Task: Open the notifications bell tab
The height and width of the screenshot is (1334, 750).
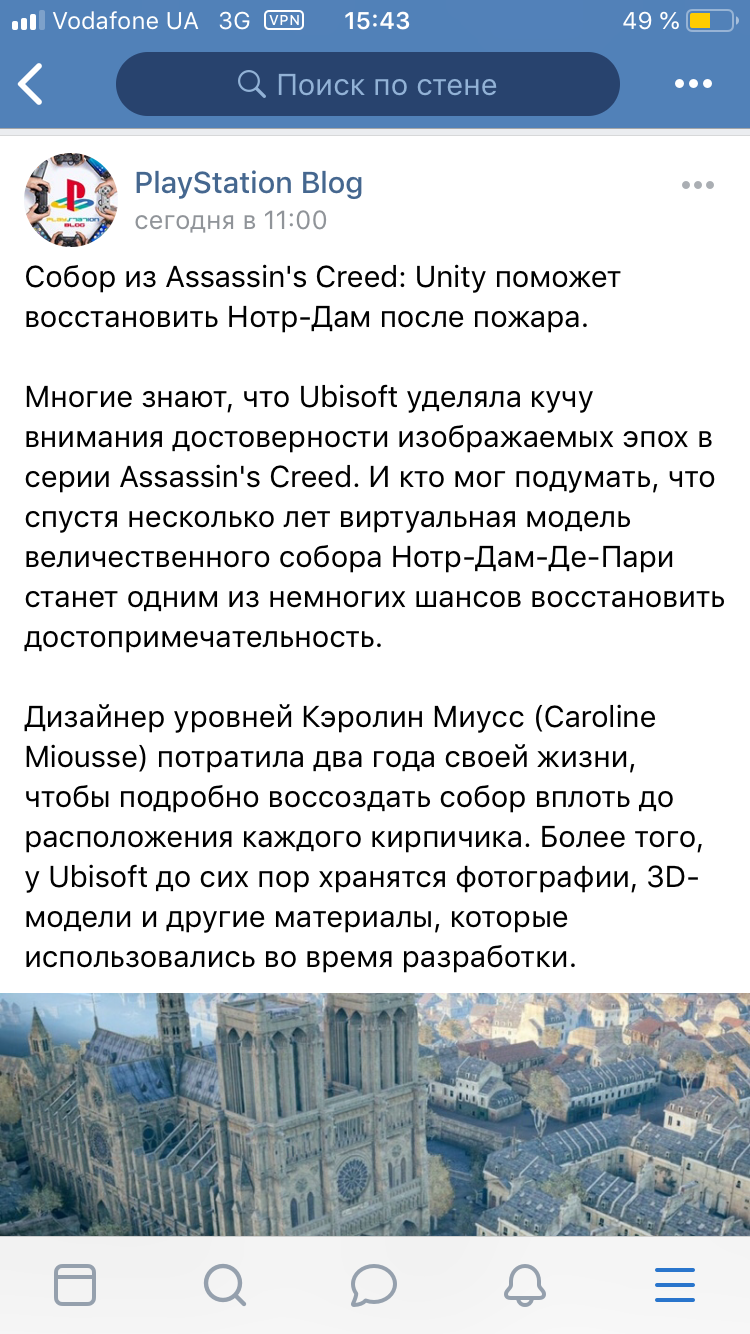Action: click(525, 1284)
